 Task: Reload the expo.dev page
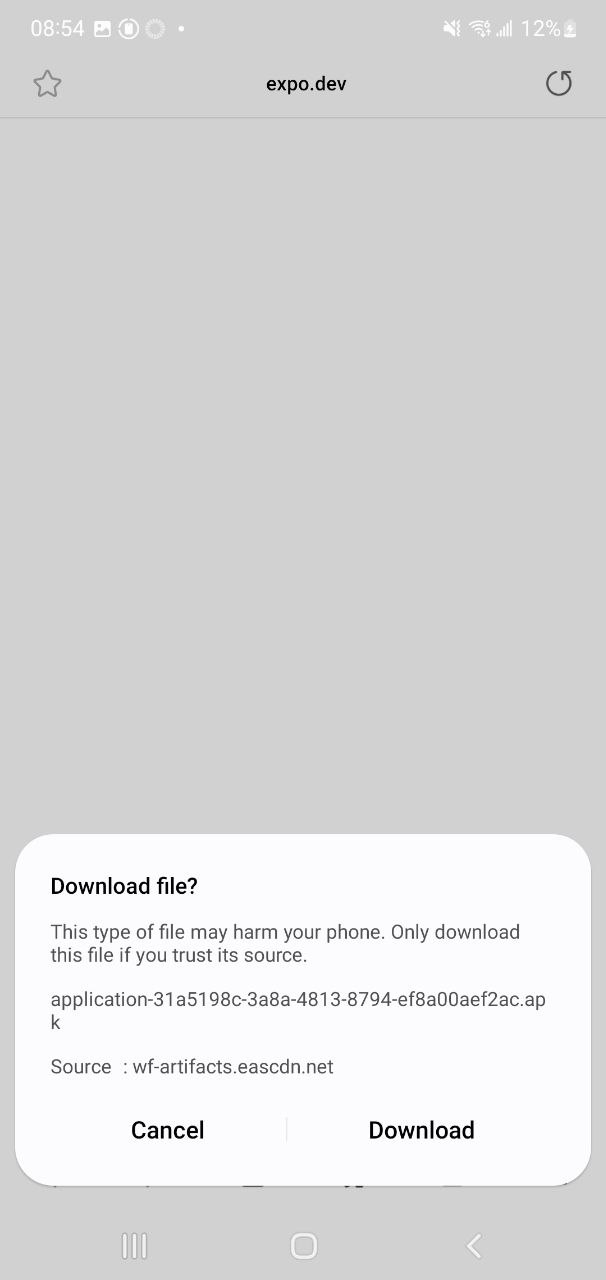[x=559, y=83]
